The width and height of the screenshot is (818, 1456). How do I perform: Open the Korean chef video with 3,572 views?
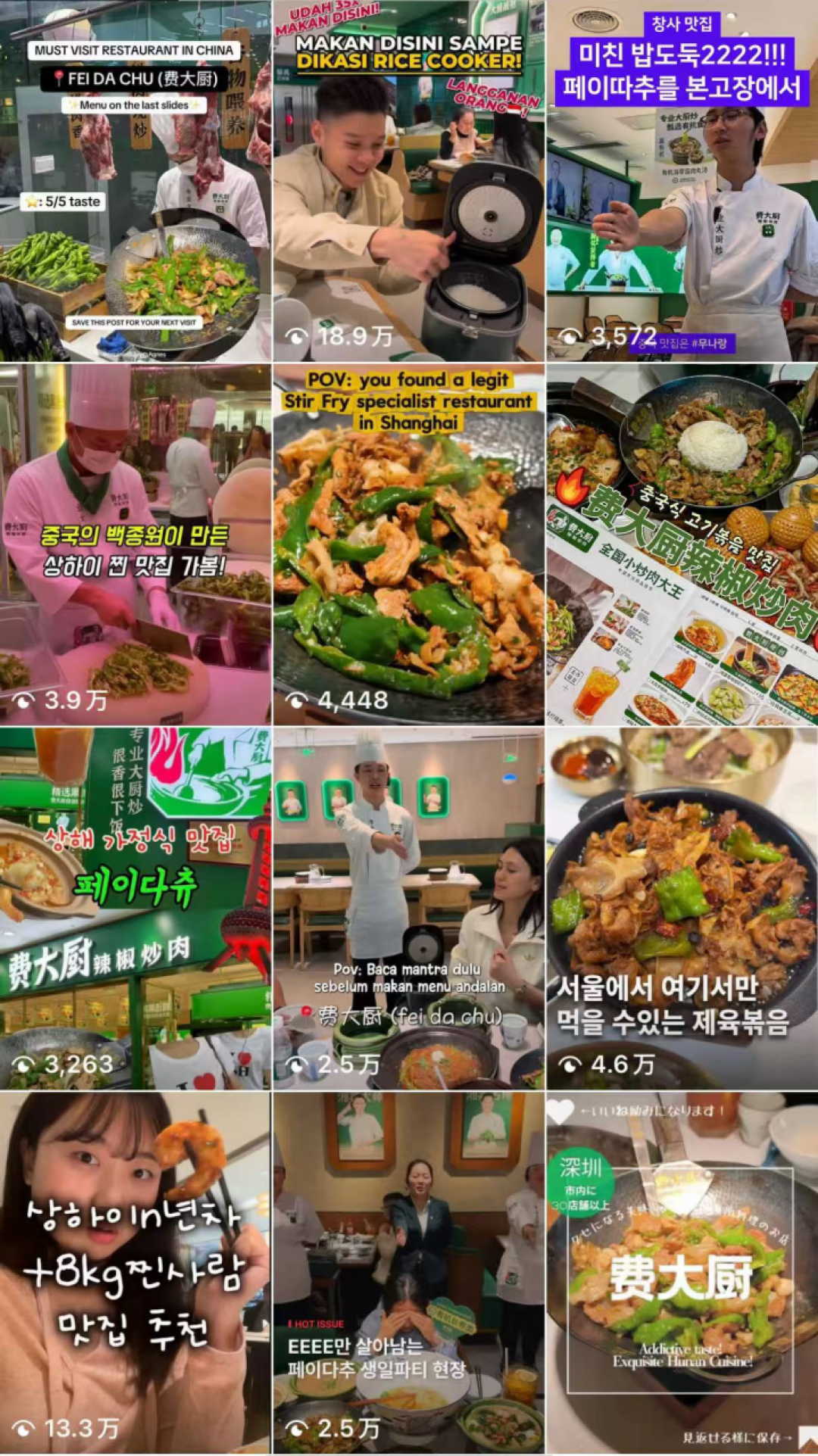682,180
